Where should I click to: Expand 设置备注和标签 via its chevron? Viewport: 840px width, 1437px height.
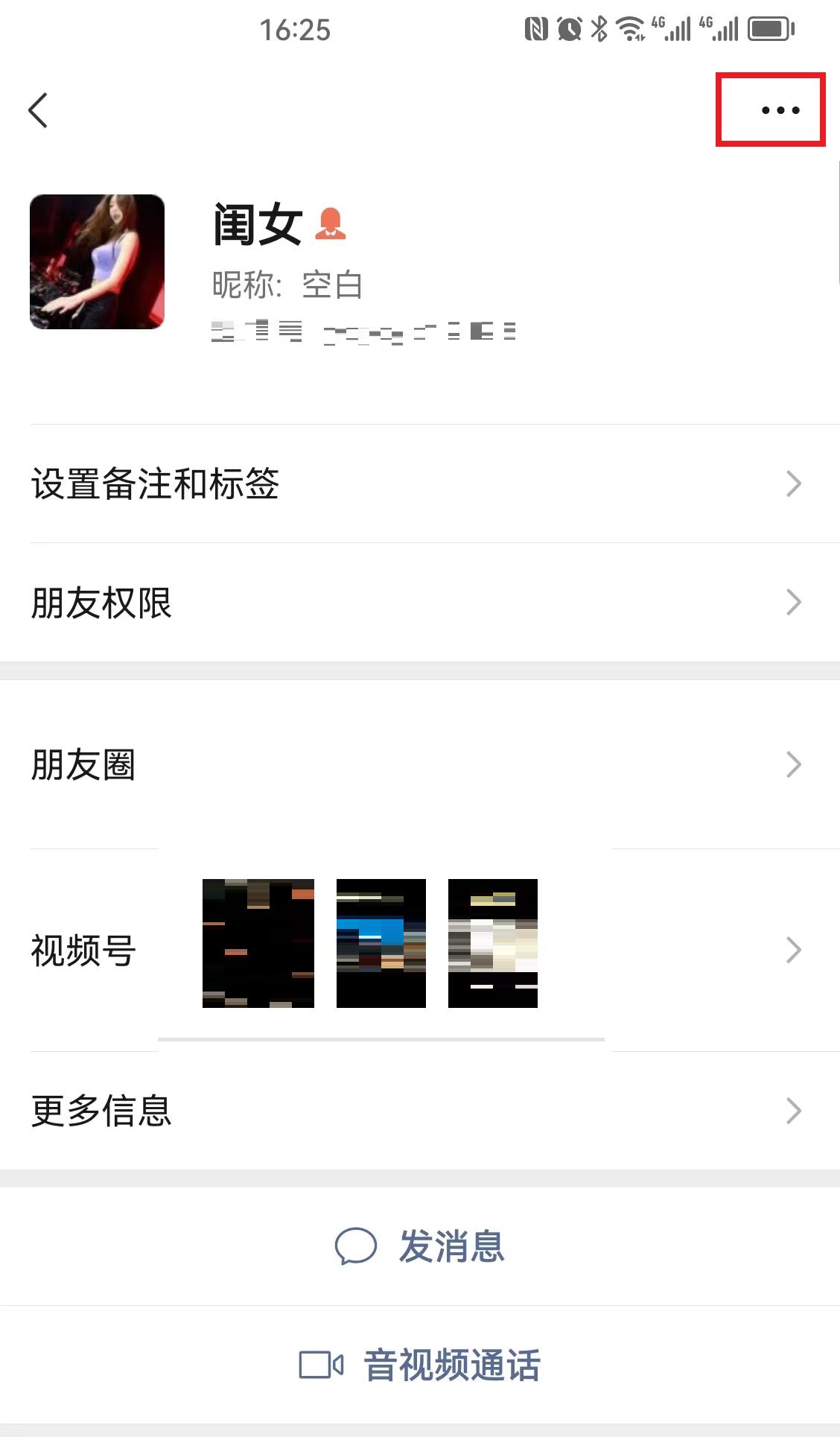(793, 484)
